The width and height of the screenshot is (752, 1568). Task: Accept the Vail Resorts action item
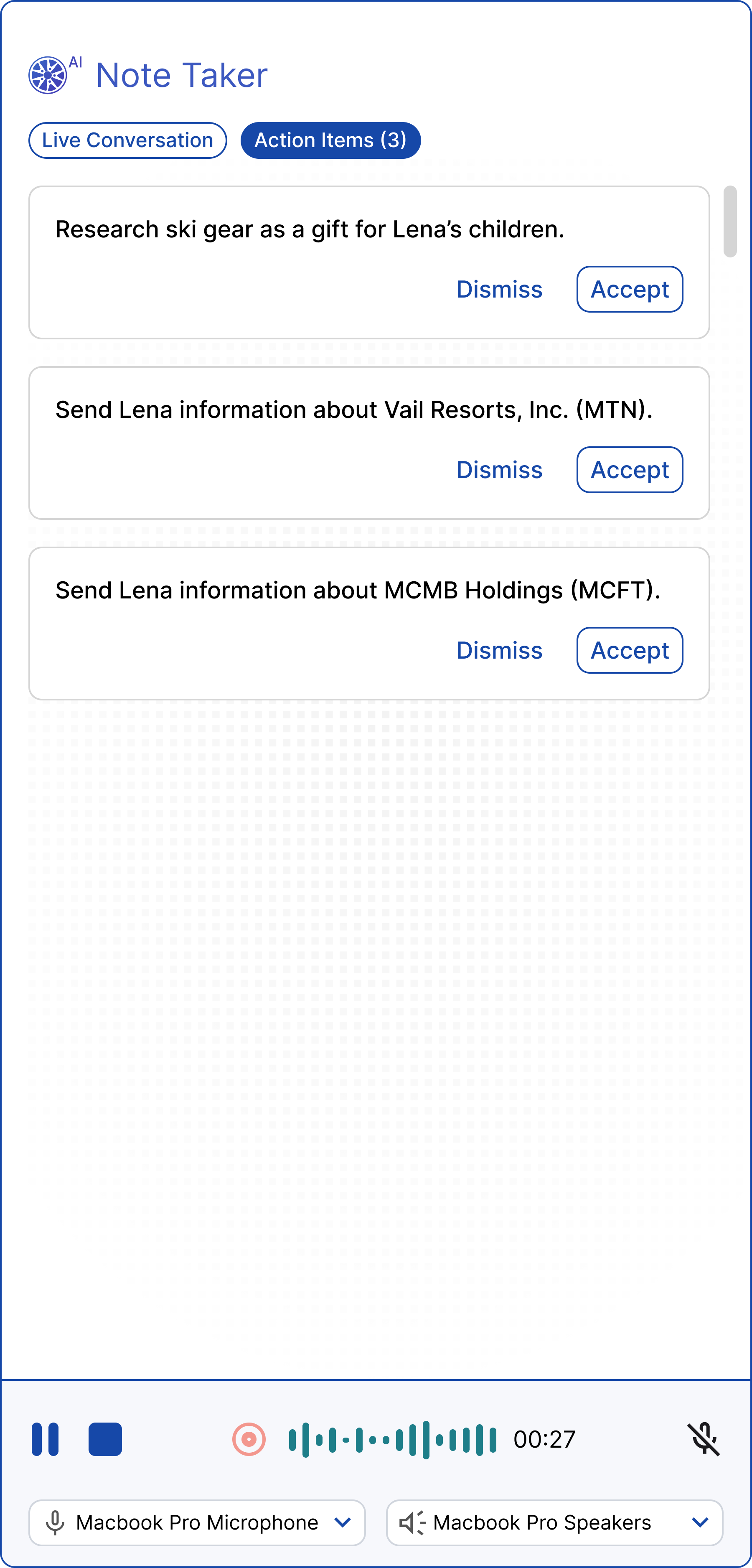click(x=629, y=470)
